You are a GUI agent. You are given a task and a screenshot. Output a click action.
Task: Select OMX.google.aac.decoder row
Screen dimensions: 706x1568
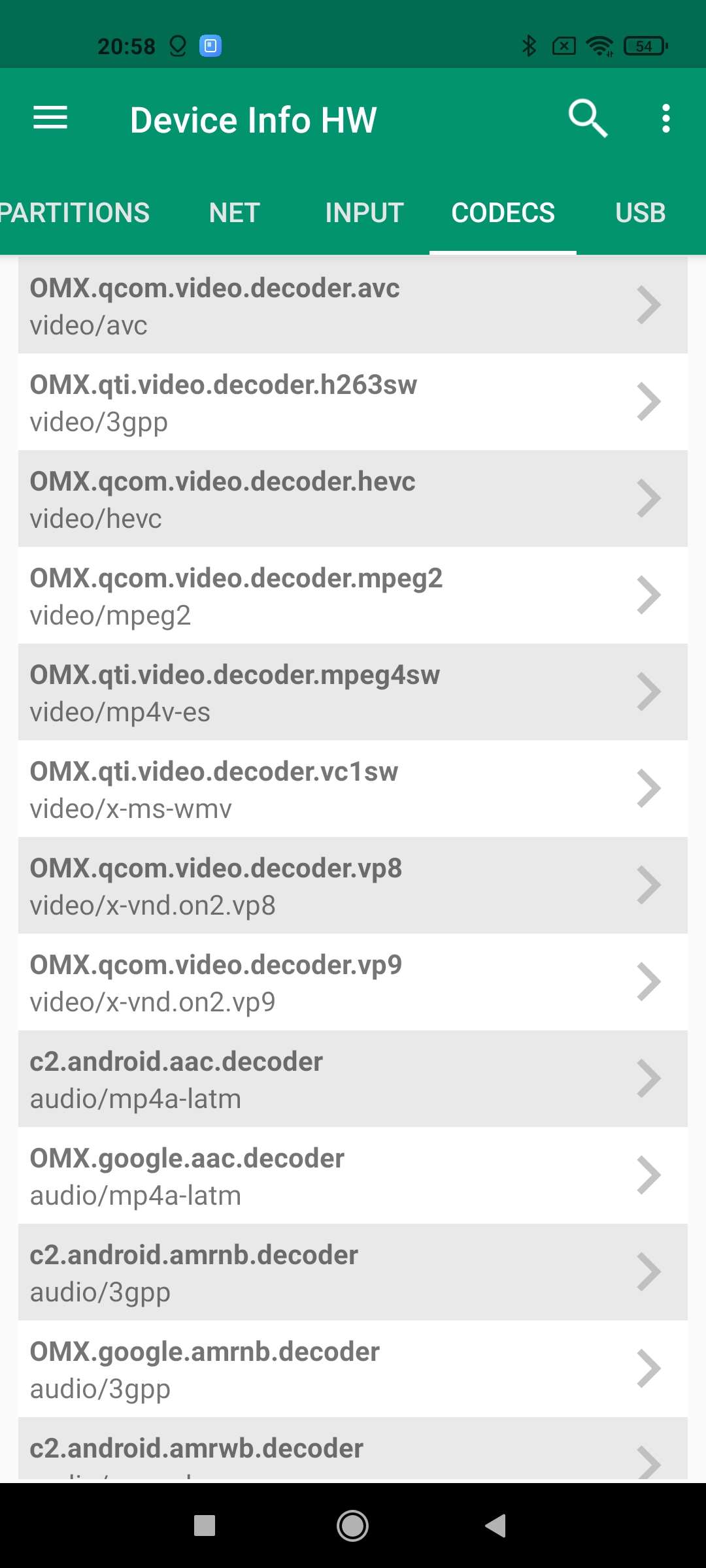coord(352,1175)
